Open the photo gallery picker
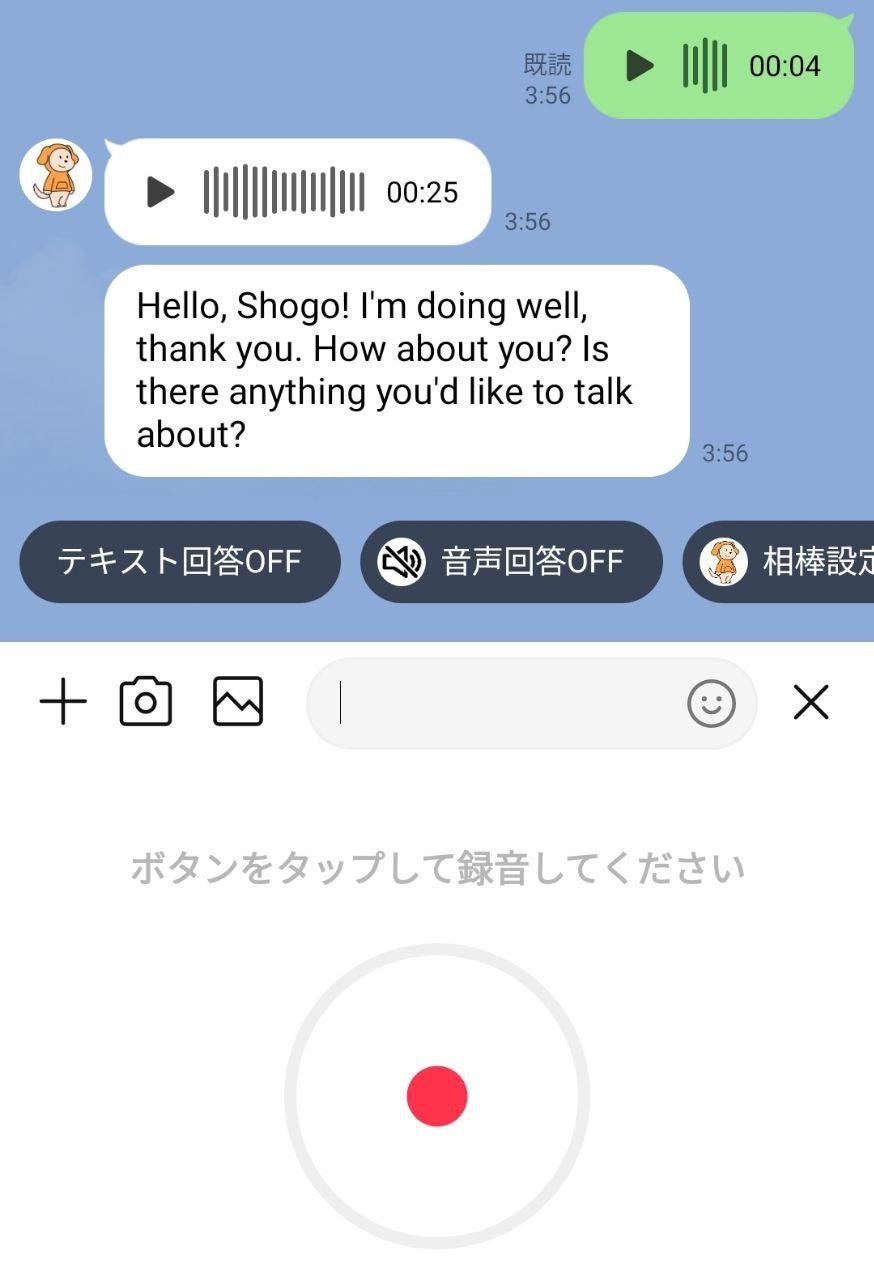The width and height of the screenshot is (874, 1280). pos(238,702)
